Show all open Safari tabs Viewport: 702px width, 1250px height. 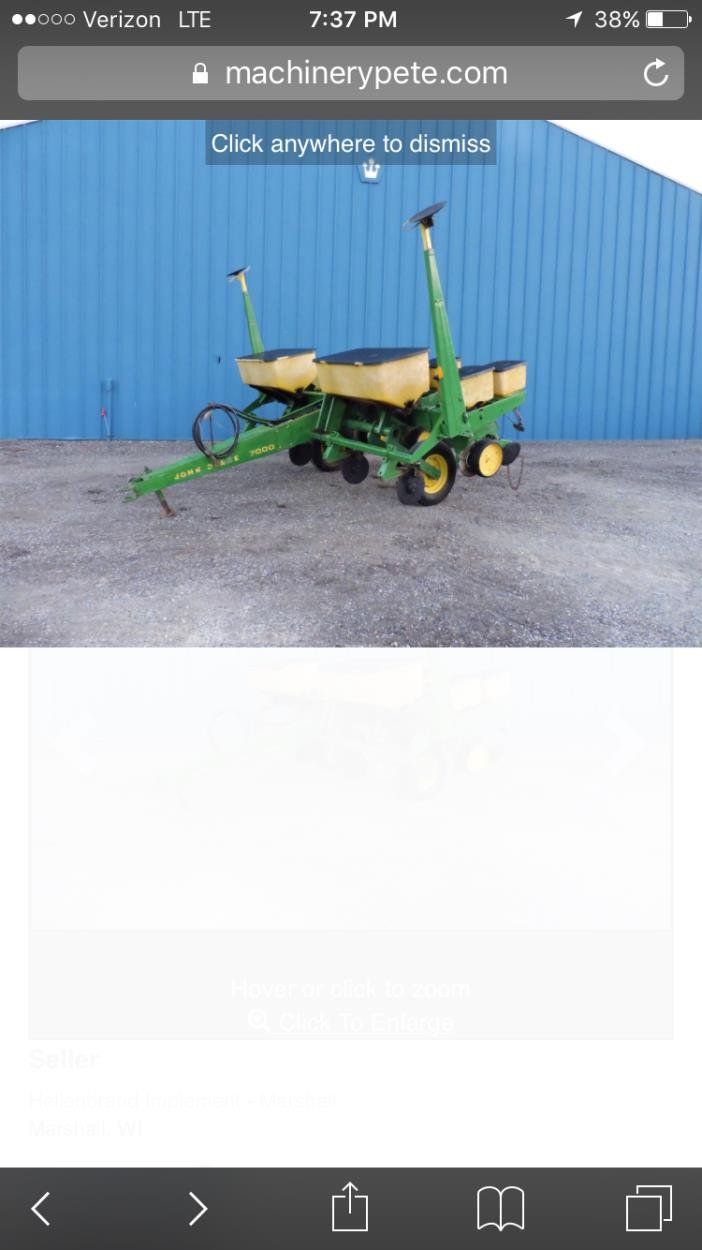coord(648,1208)
